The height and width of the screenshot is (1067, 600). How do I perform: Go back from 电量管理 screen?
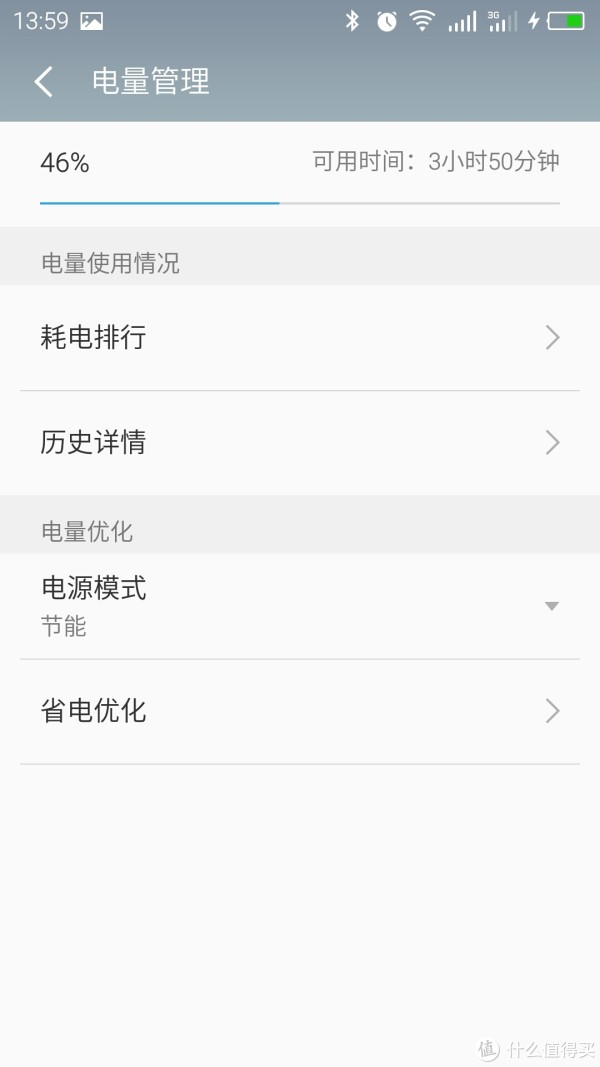pyautogui.click(x=44, y=82)
